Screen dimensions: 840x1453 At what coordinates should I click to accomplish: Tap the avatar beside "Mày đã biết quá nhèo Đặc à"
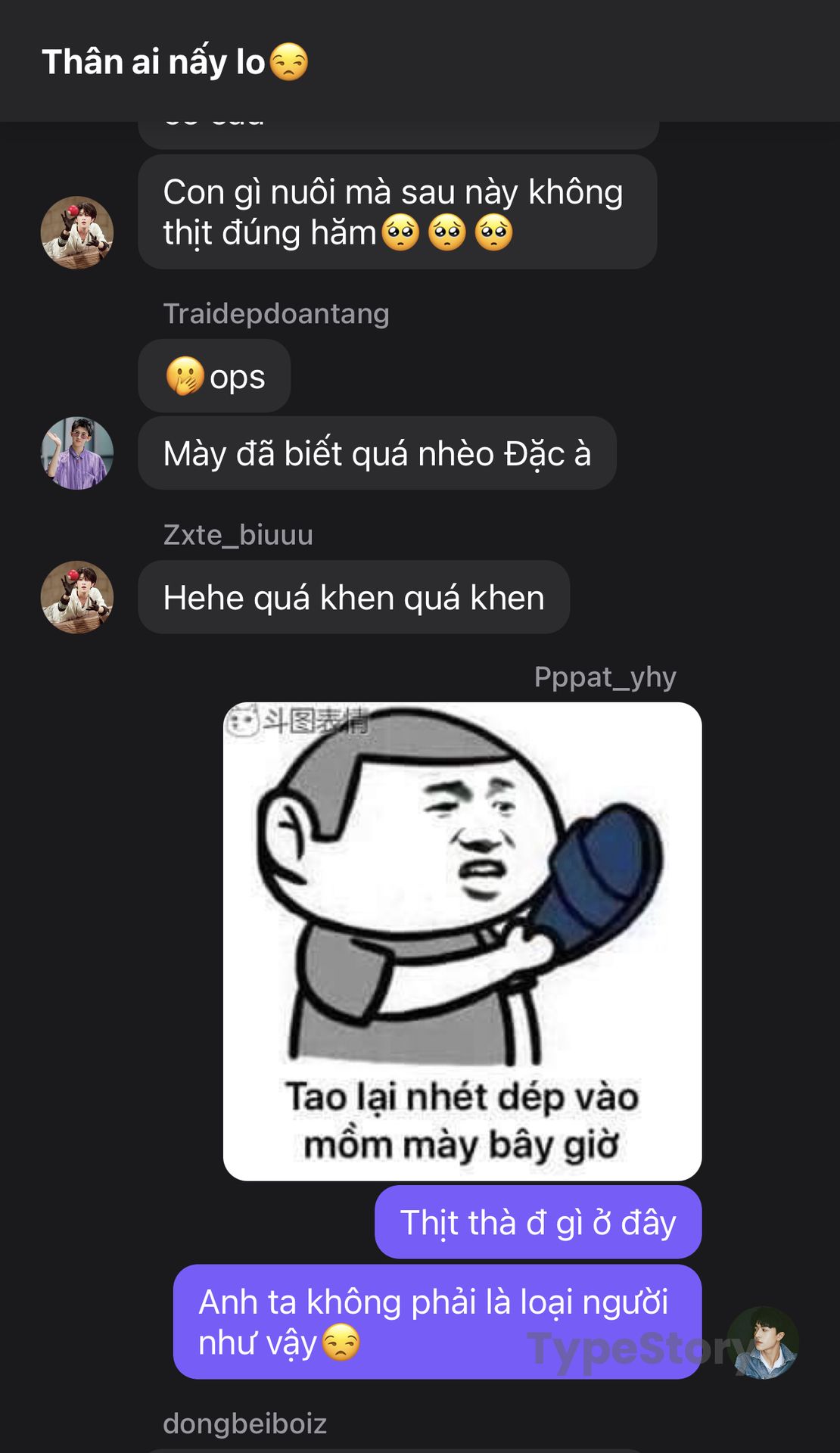[x=77, y=453]
